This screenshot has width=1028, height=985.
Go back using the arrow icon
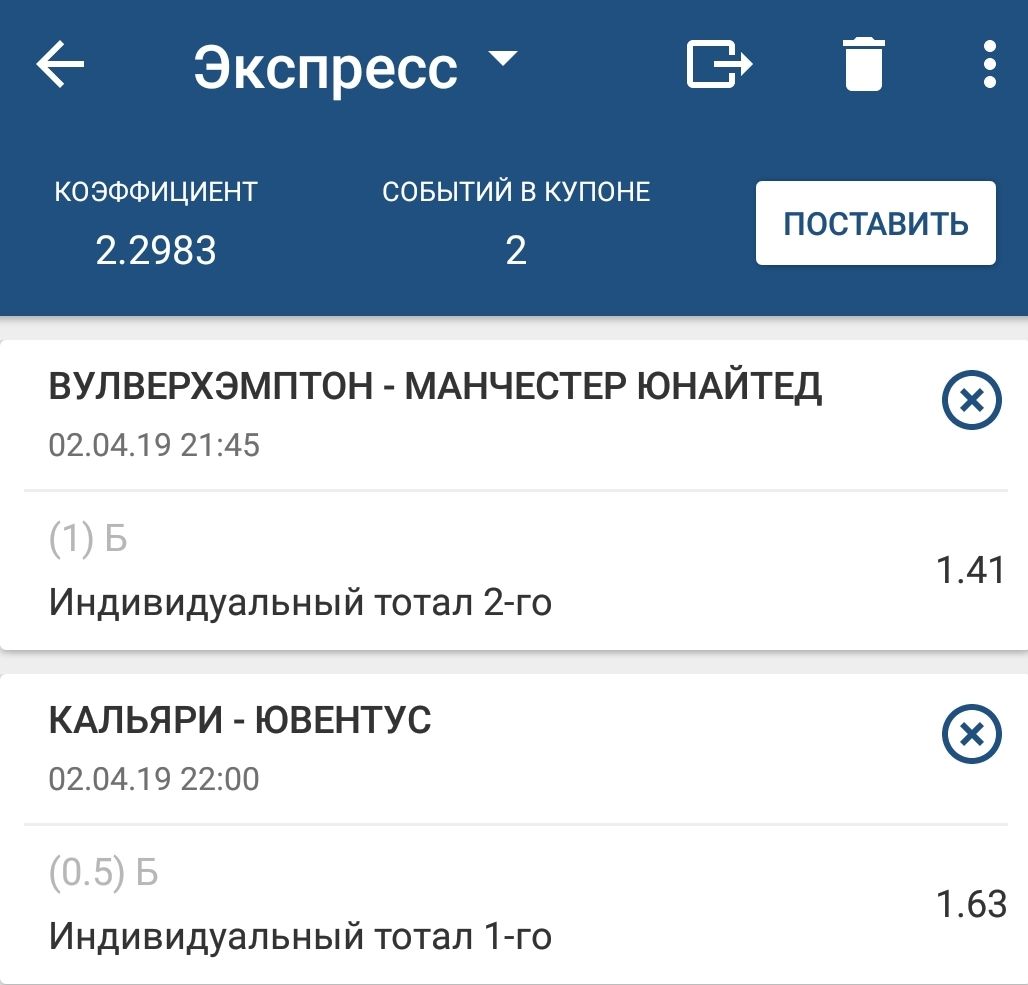(60, 66)
